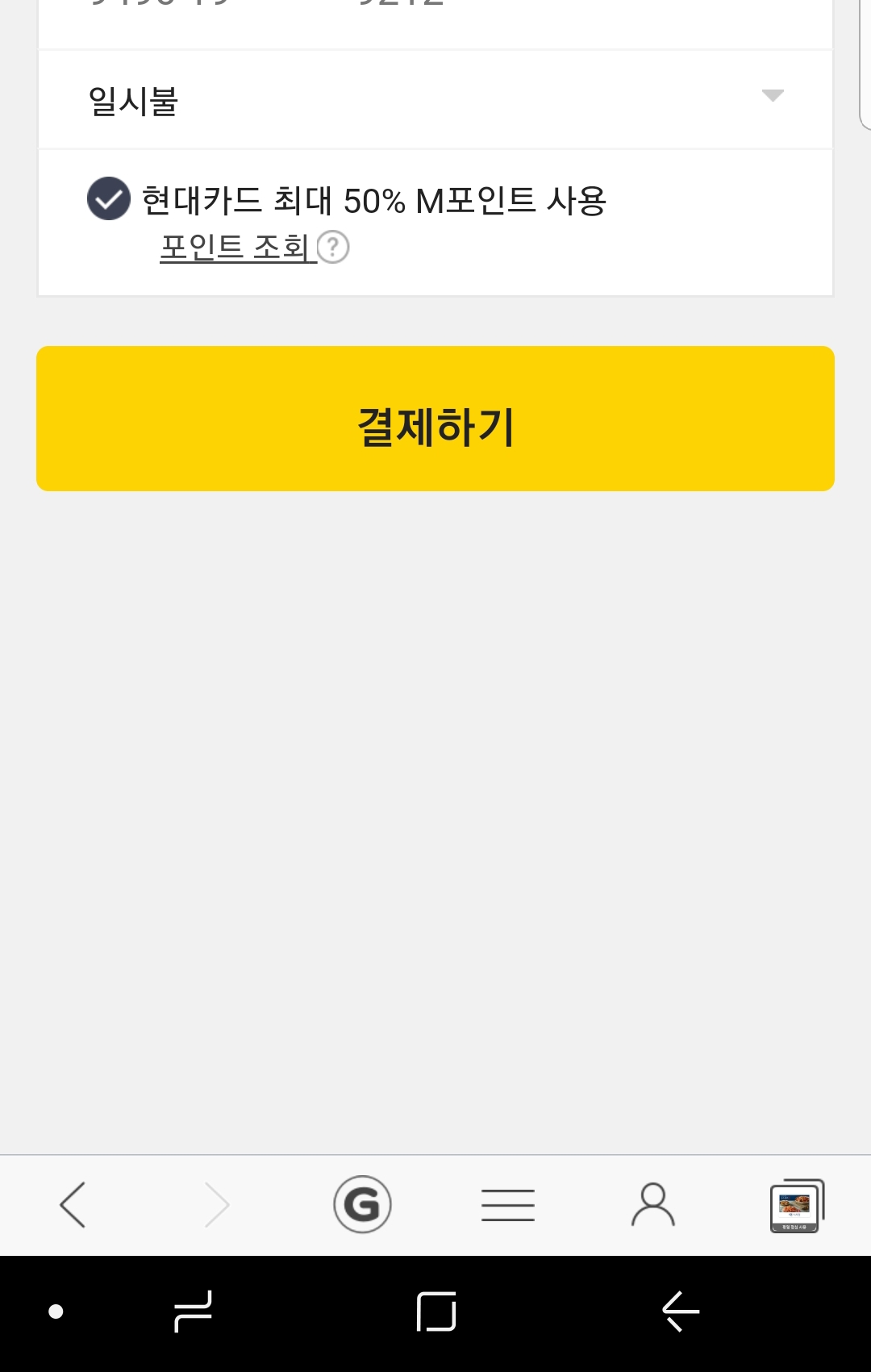The image size is (871, 1372).
Task: Tap the system home button
Action: (x=436, y=1312)
